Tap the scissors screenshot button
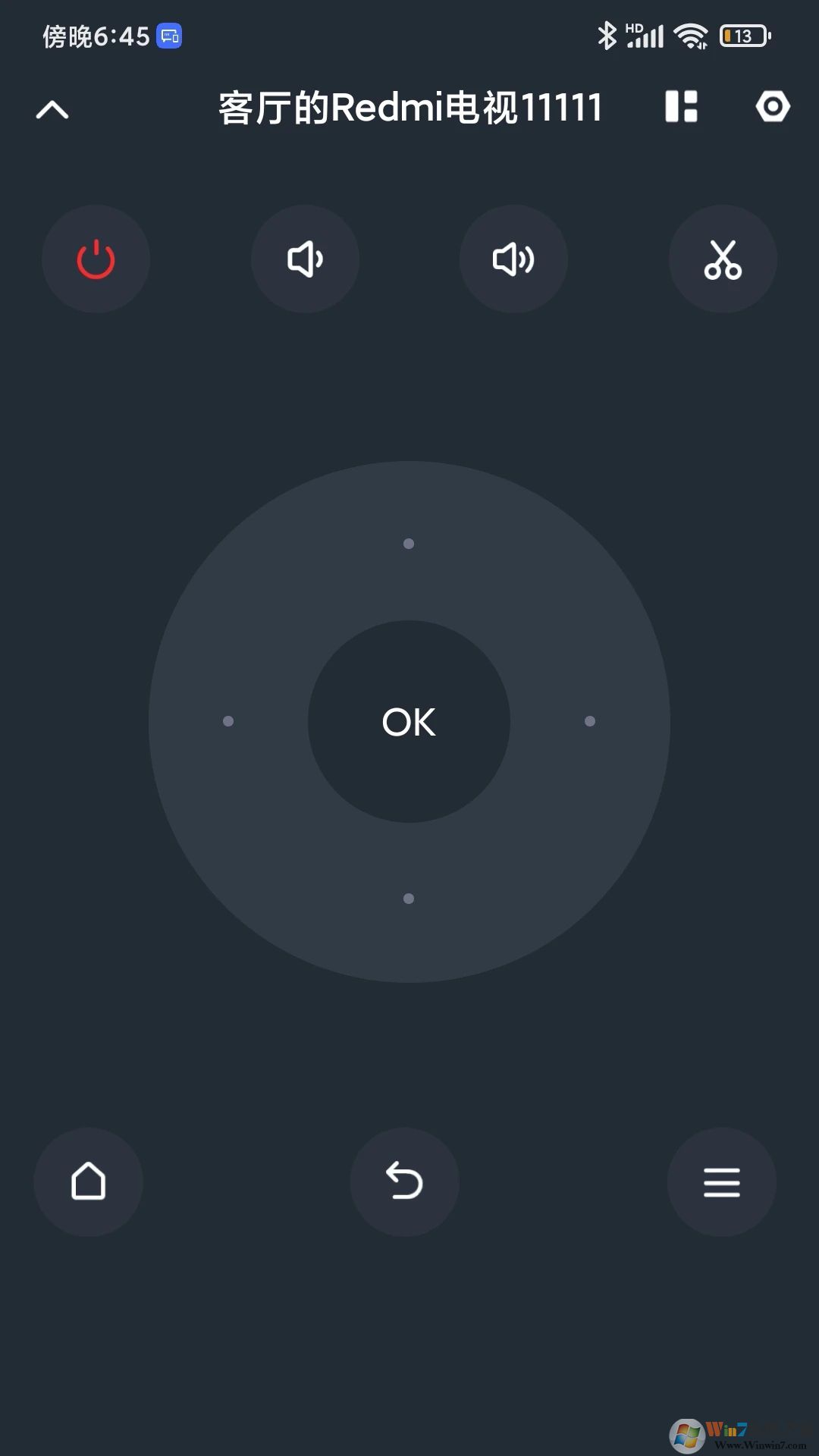 click(723, 259)
